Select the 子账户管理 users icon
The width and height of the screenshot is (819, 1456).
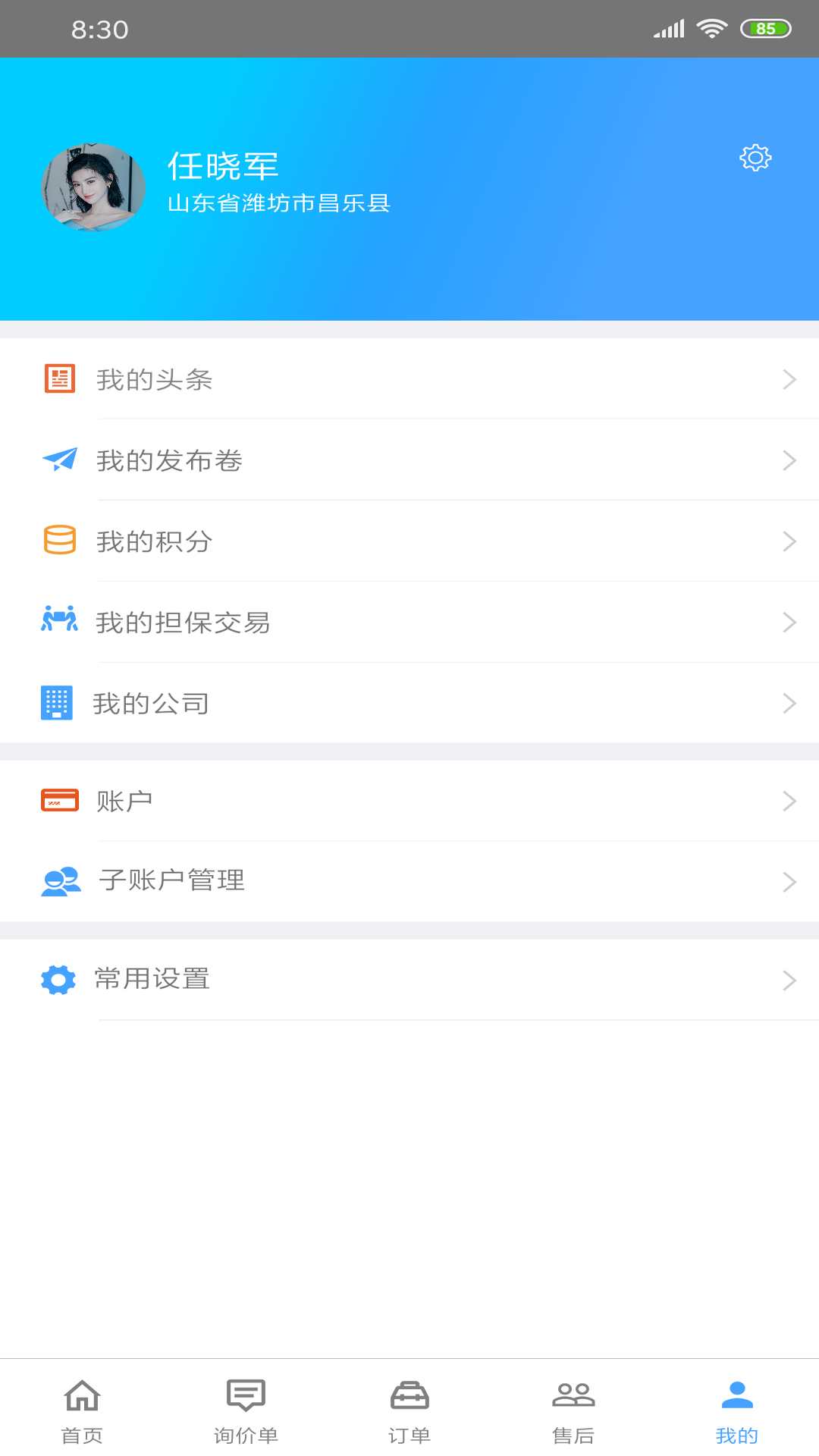click(60, 881)
